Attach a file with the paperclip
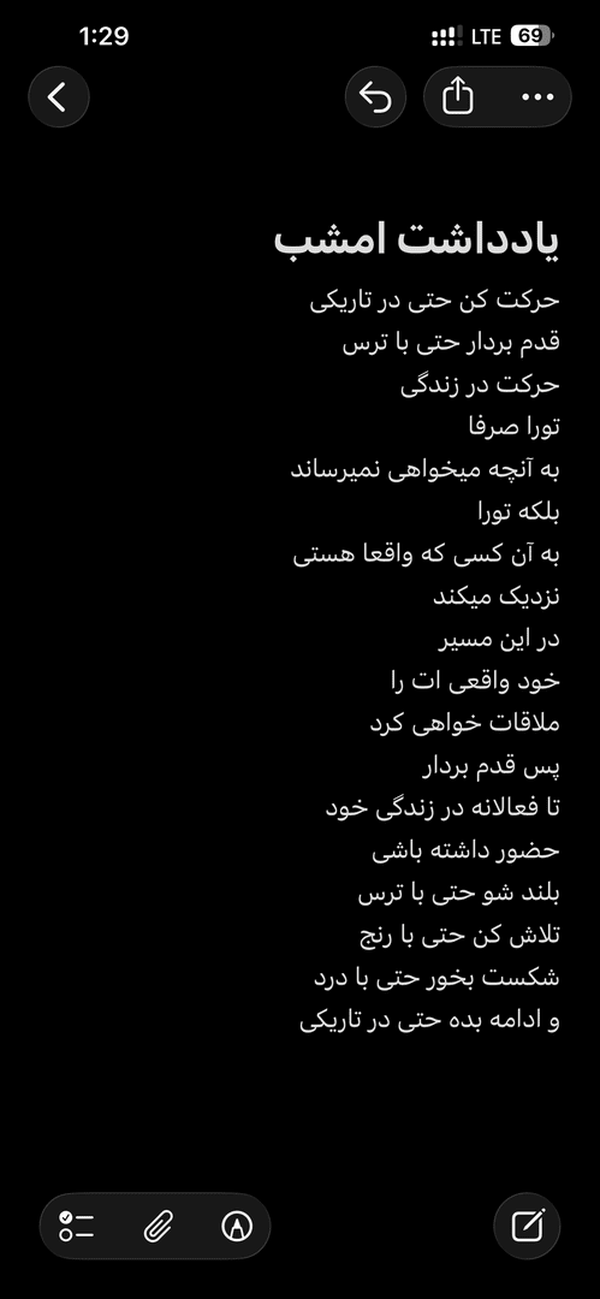This screenshot has height=1299, width=600. pyautogui.click(x=156, y=1226)
